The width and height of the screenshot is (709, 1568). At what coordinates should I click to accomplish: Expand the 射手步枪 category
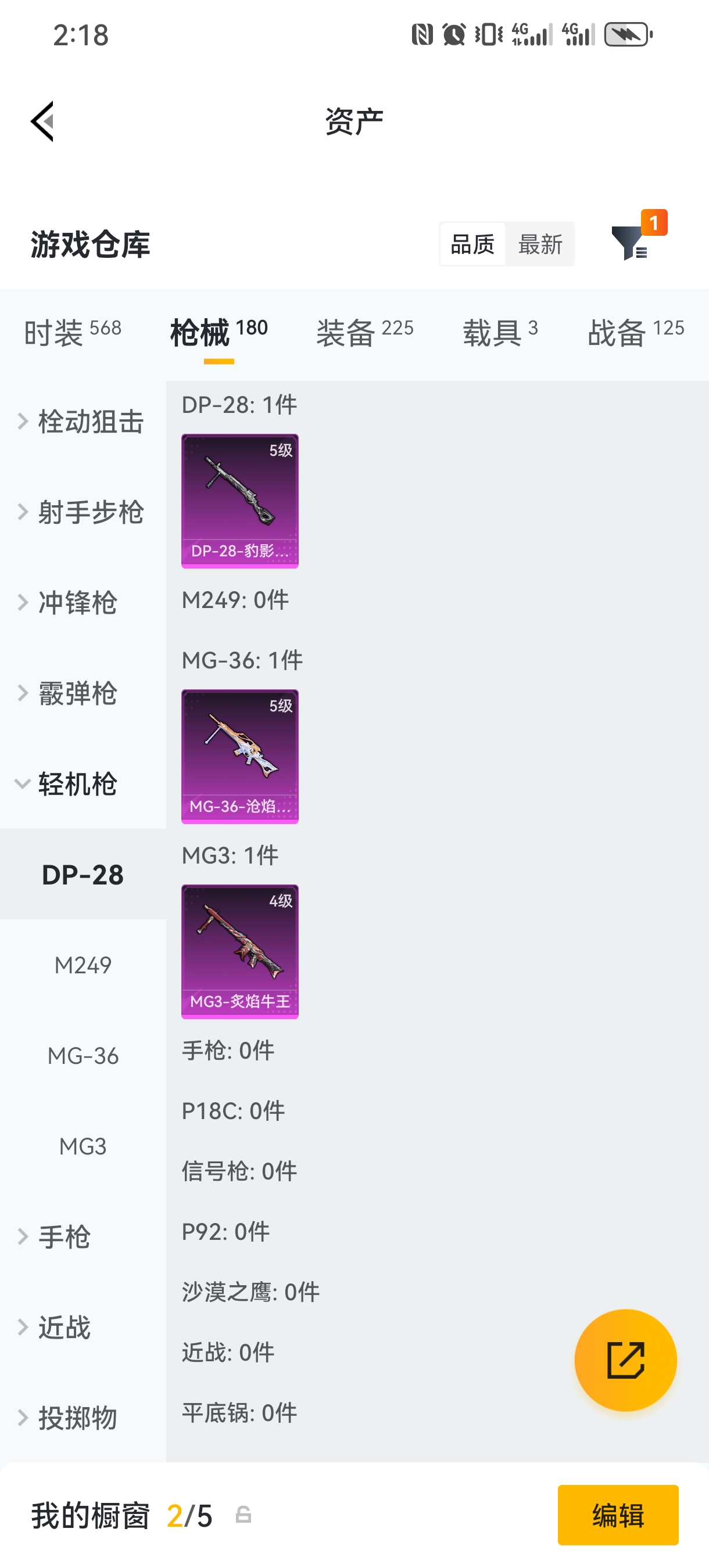[x=83, y=512]
